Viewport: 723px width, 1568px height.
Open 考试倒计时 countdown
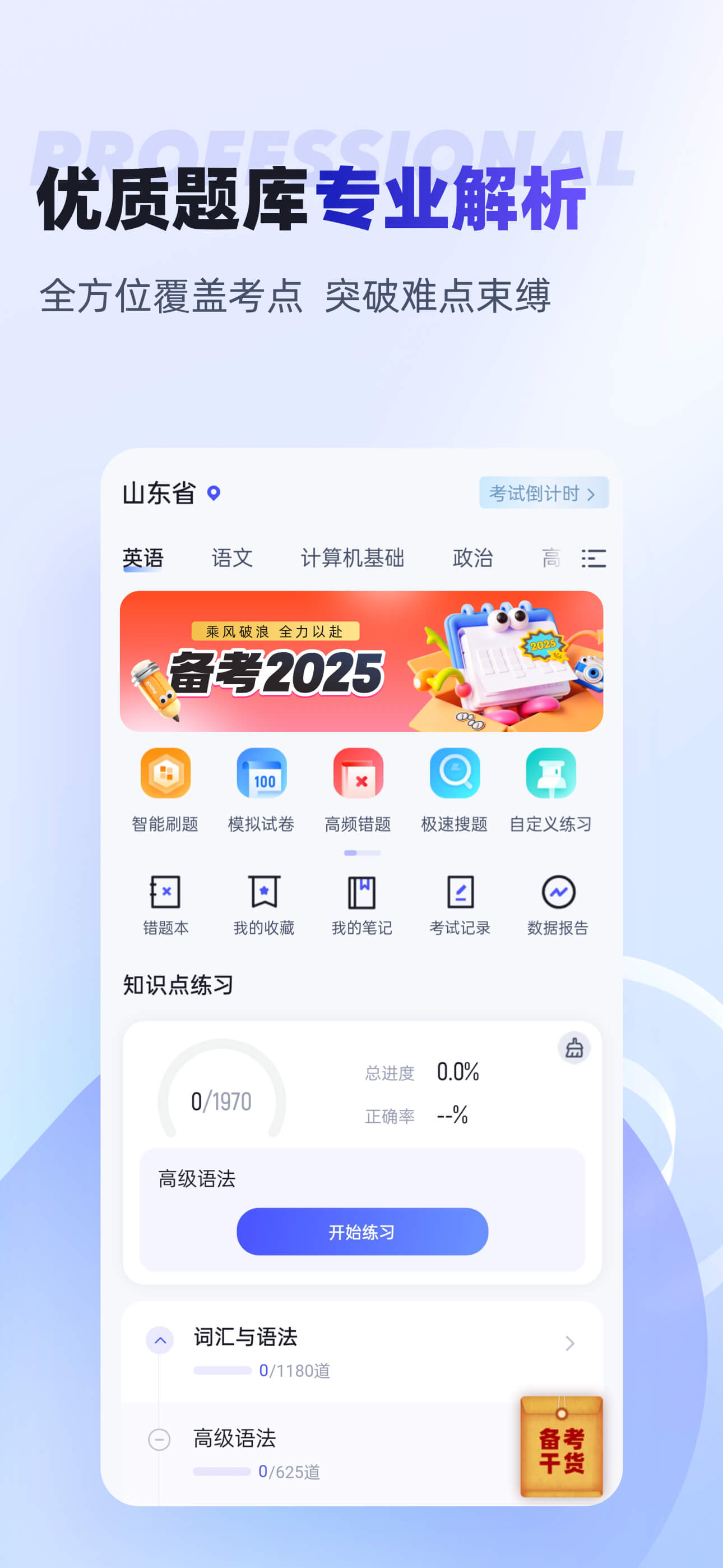coord(544,494)
